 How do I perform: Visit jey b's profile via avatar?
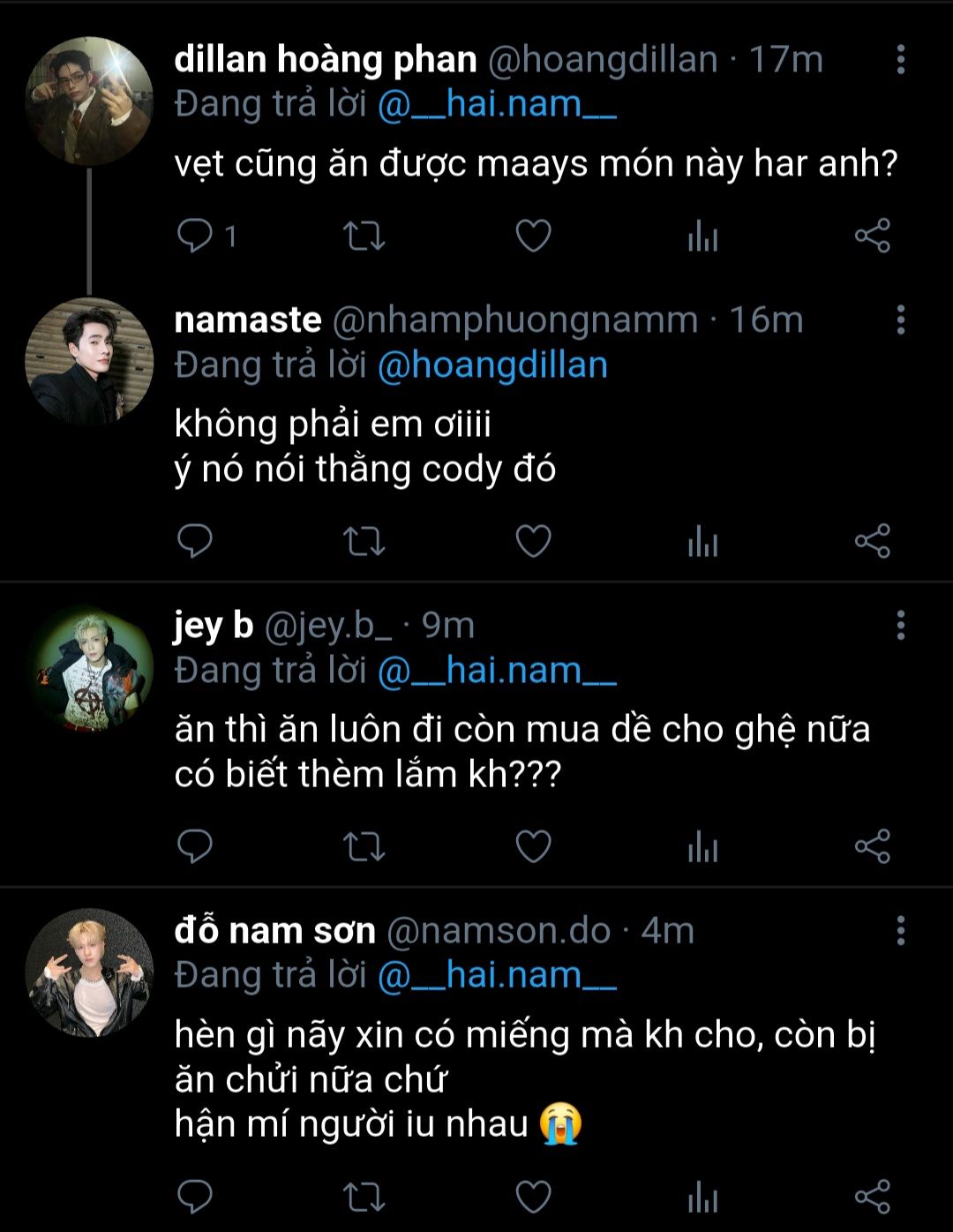click(88, 667)
